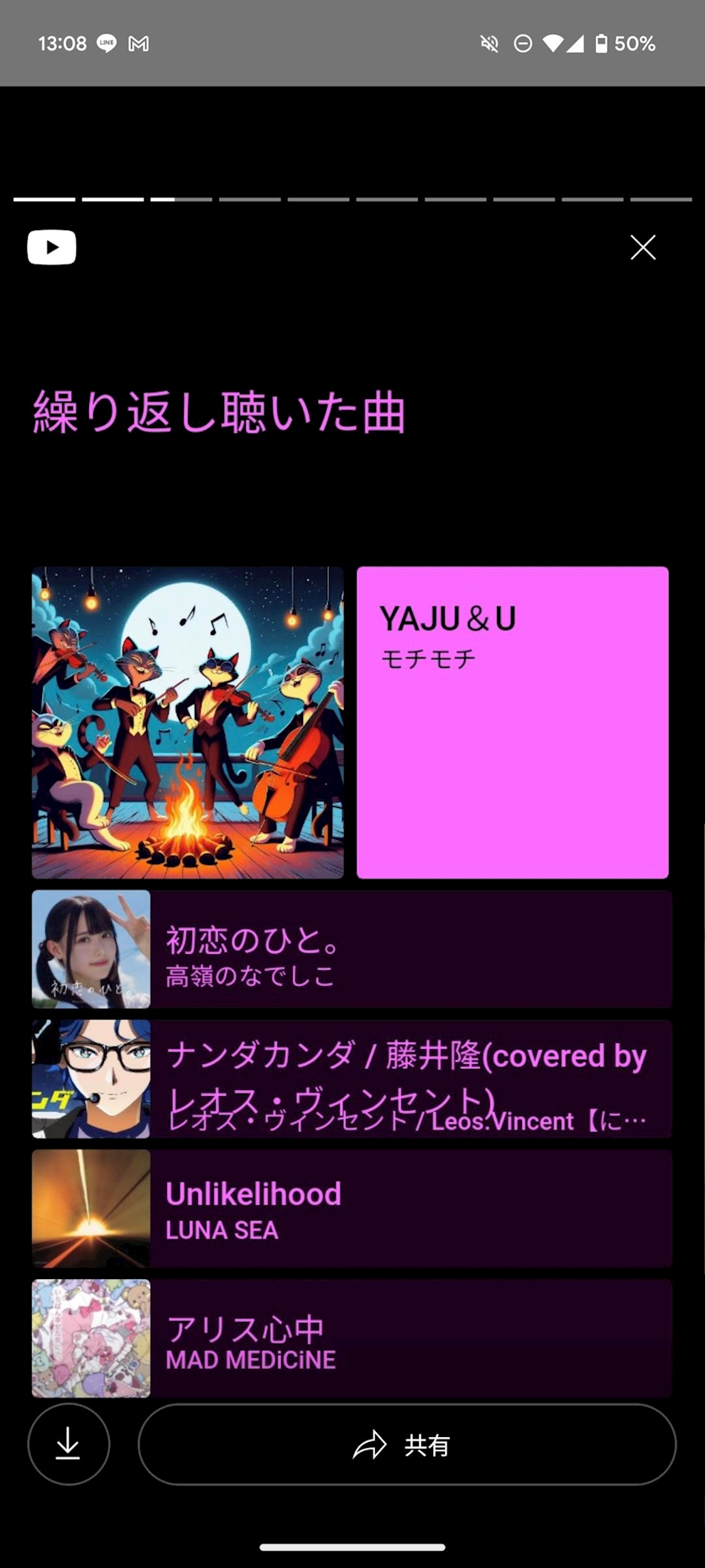Select the ナンダカンダ cover song row
This screenshot has height=1568, width=705.
coord(352,1079)
